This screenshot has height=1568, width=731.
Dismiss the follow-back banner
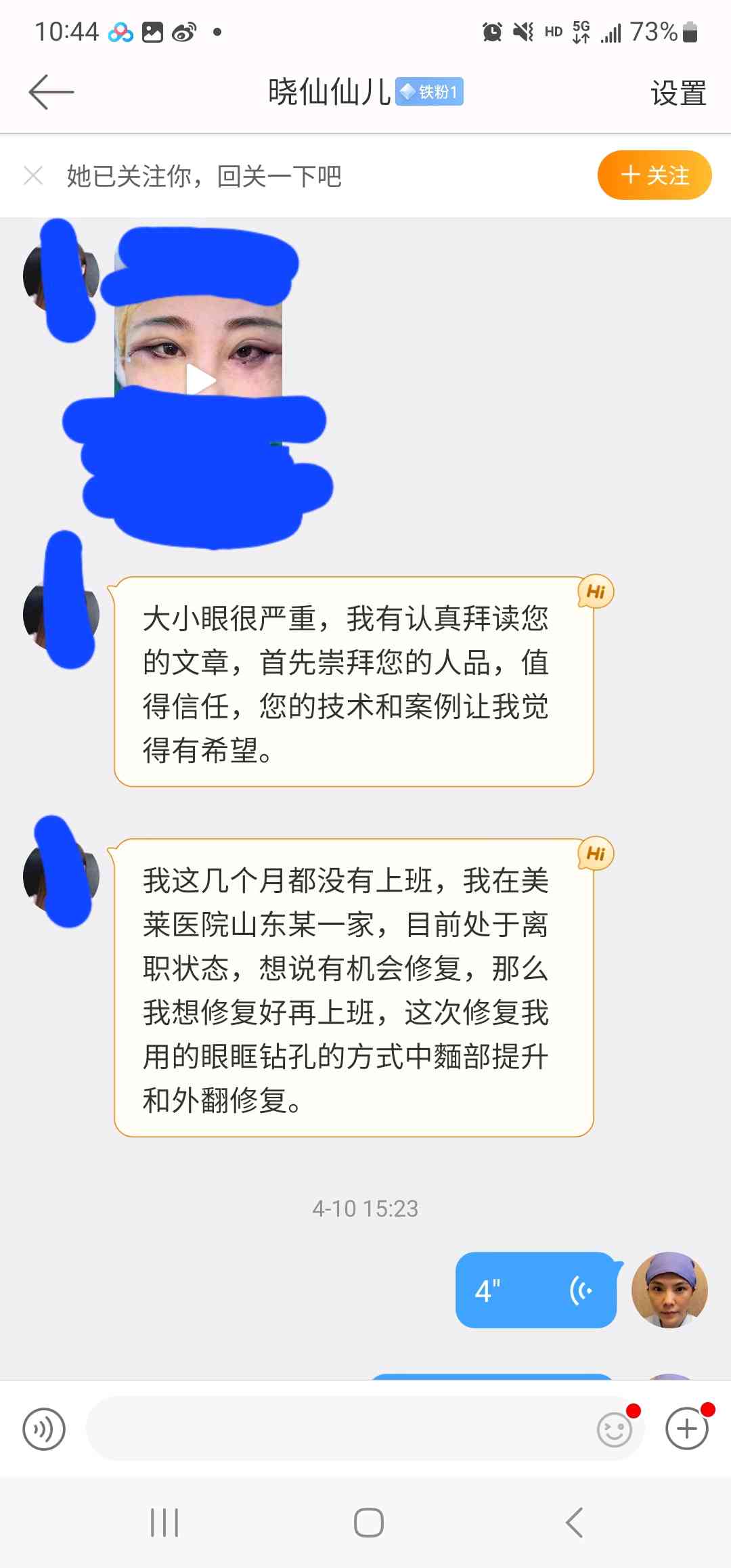point(33,176)
